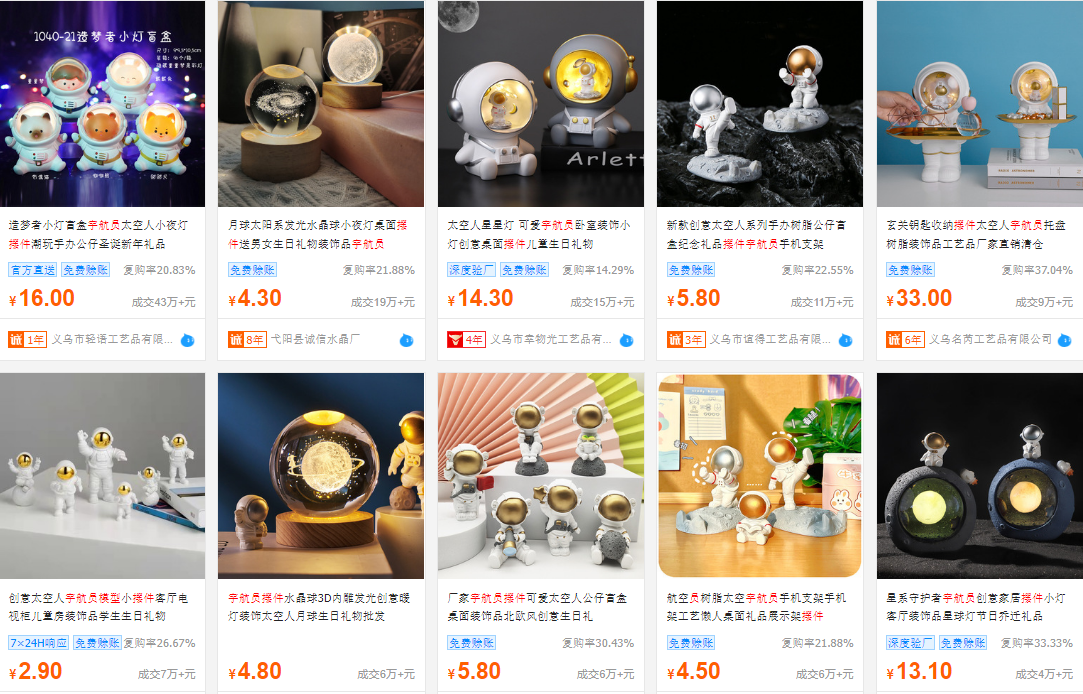Open the 厂家宇航员摆件可爱太空人 listing
Screen dimensions: 1083x694
[541, 476]
